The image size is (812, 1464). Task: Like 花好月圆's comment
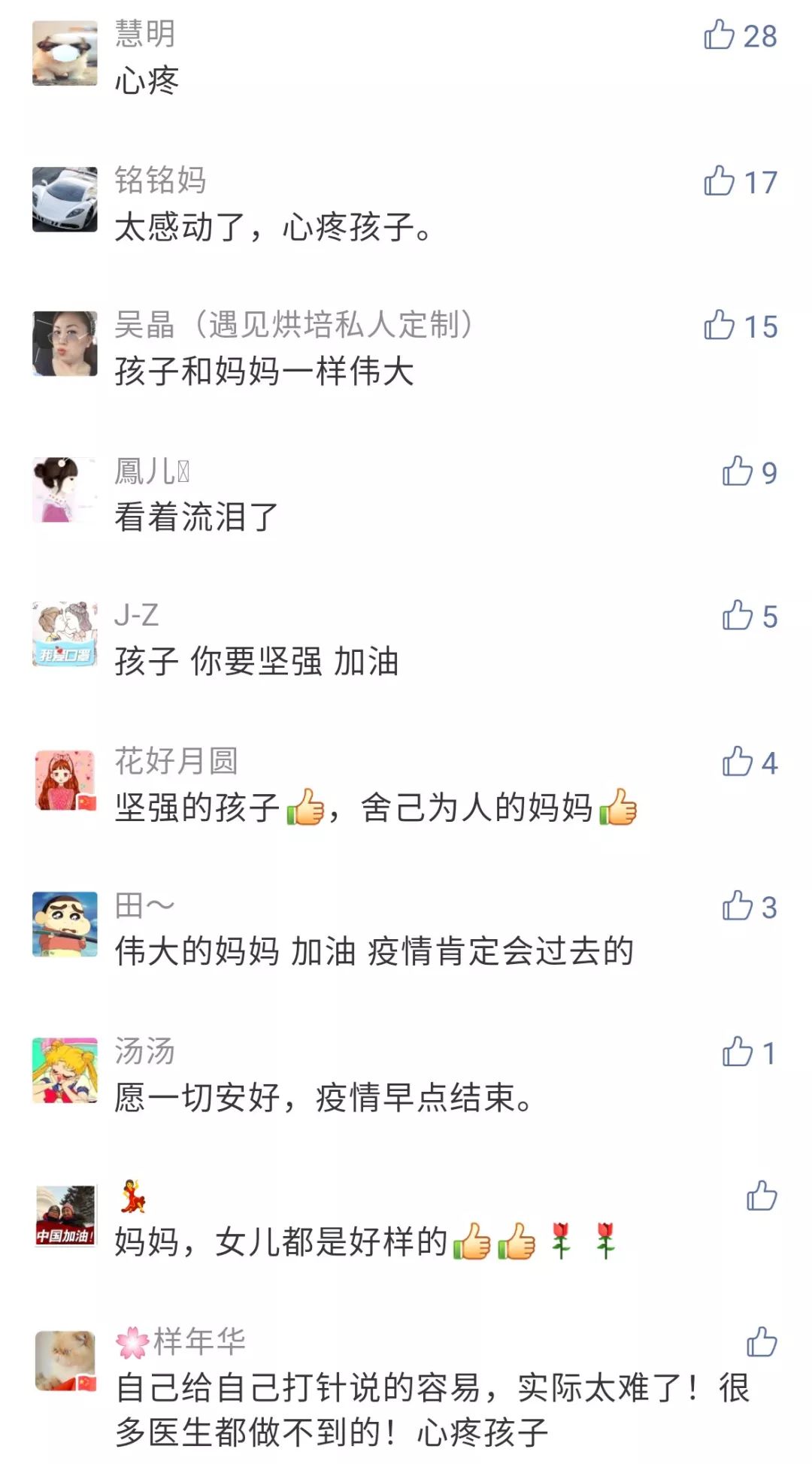coord(738,762)
